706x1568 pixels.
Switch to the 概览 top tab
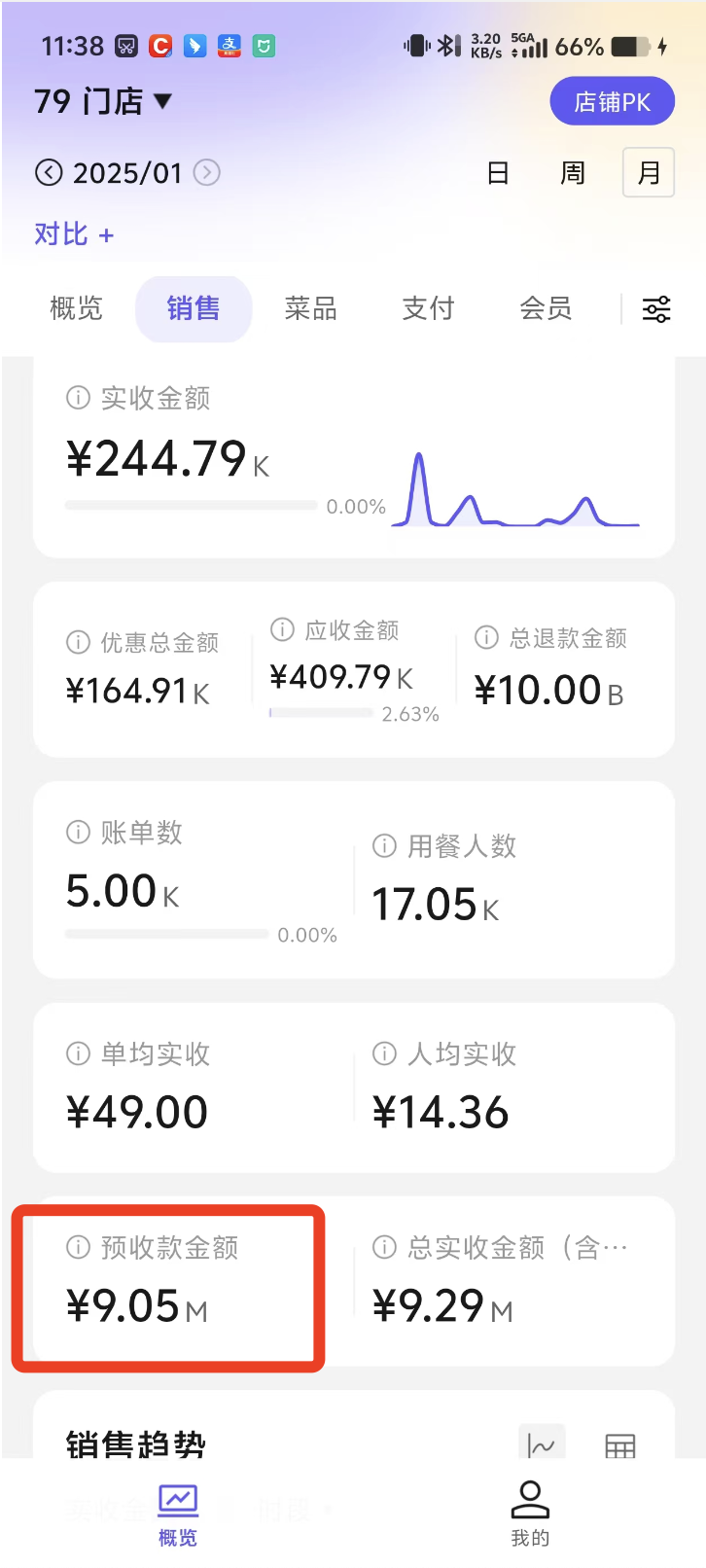pos(76,308)
